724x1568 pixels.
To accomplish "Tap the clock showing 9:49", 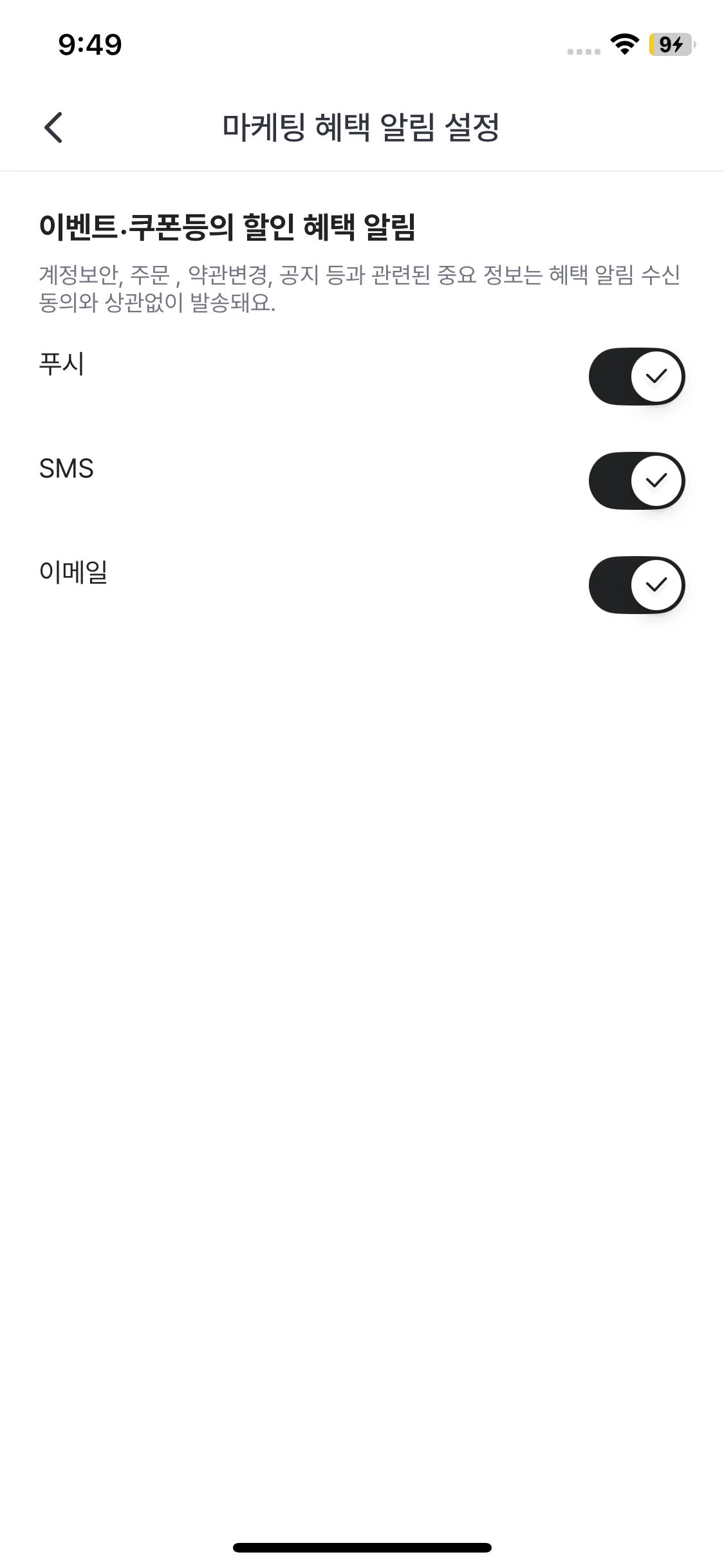I will coord(89,44).
